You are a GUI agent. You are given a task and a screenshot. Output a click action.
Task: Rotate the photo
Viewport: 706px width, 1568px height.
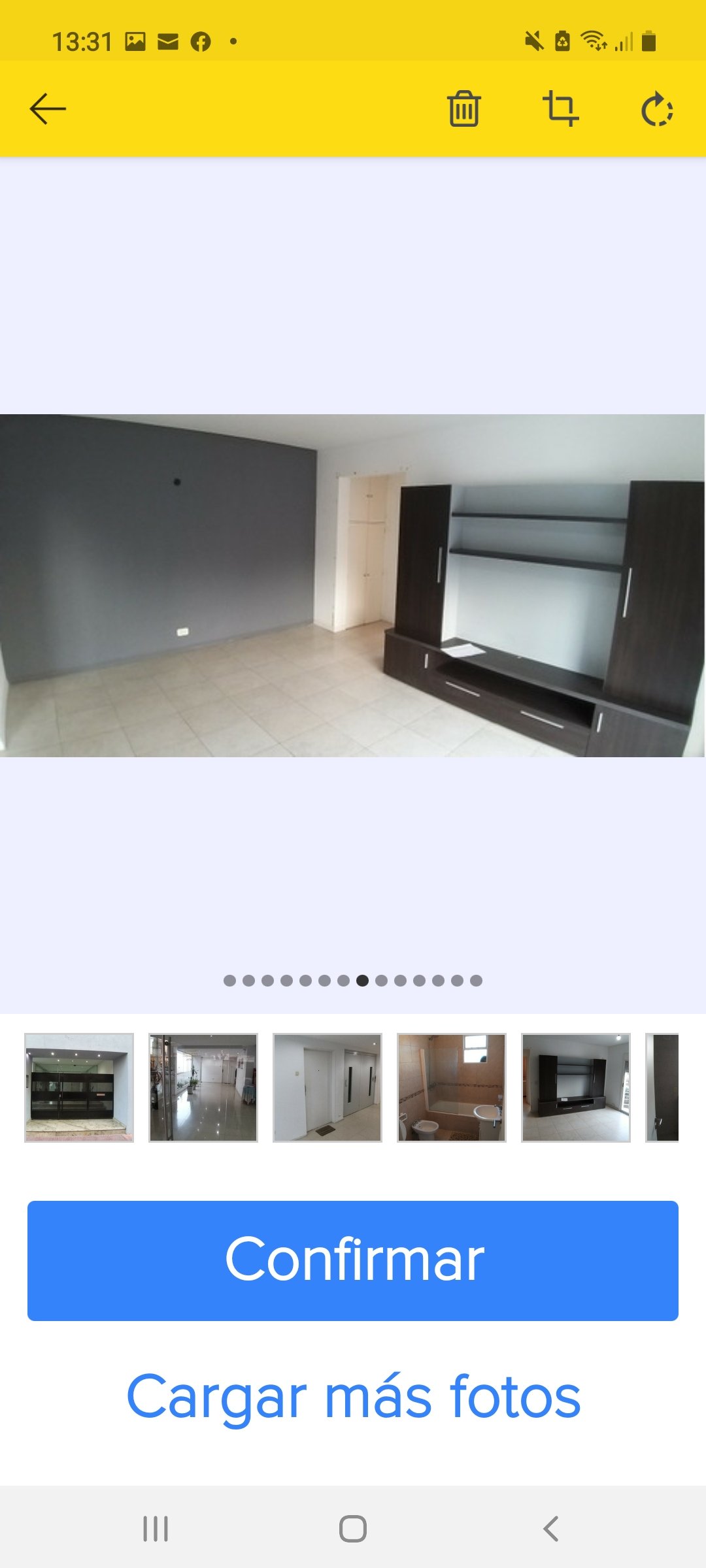(656, 109)
